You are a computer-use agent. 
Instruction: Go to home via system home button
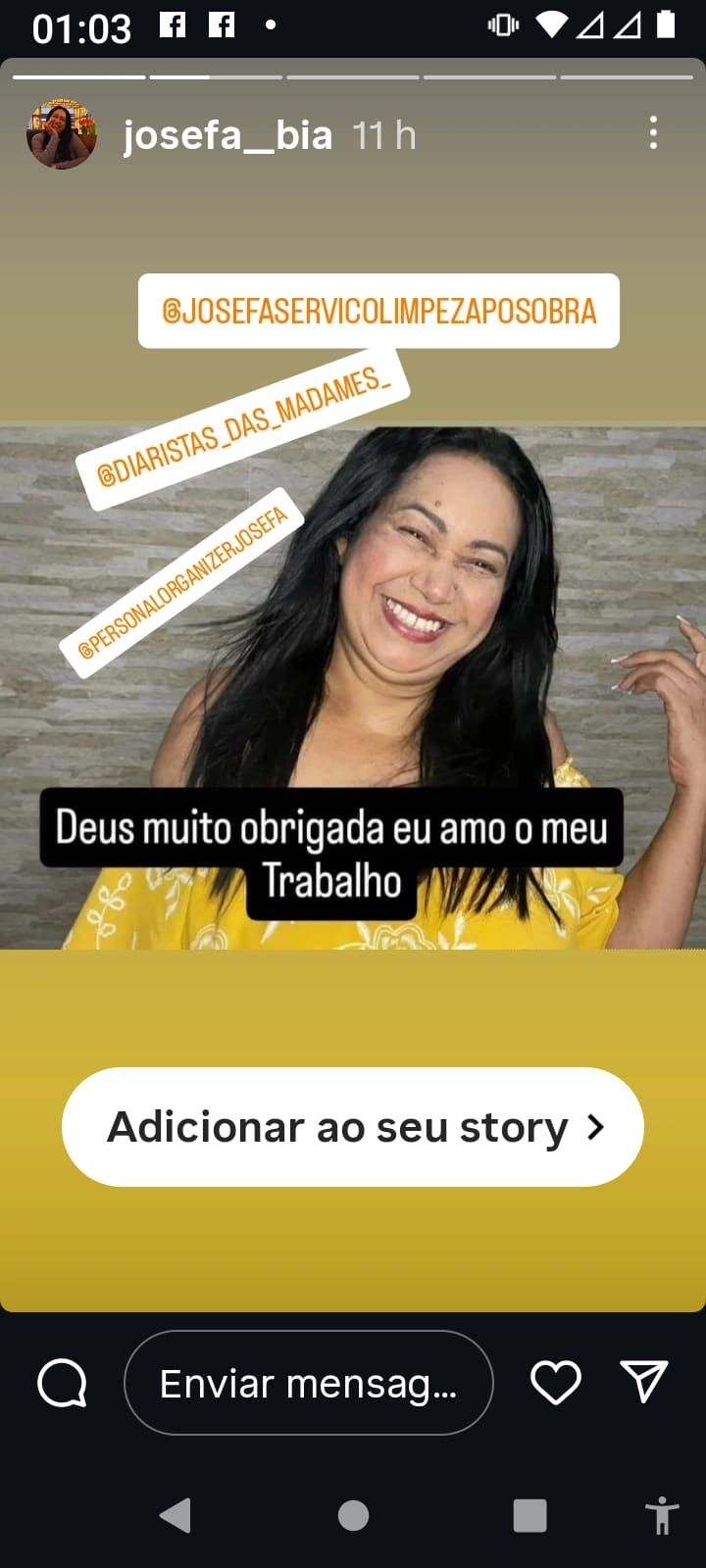point(353,1515)
